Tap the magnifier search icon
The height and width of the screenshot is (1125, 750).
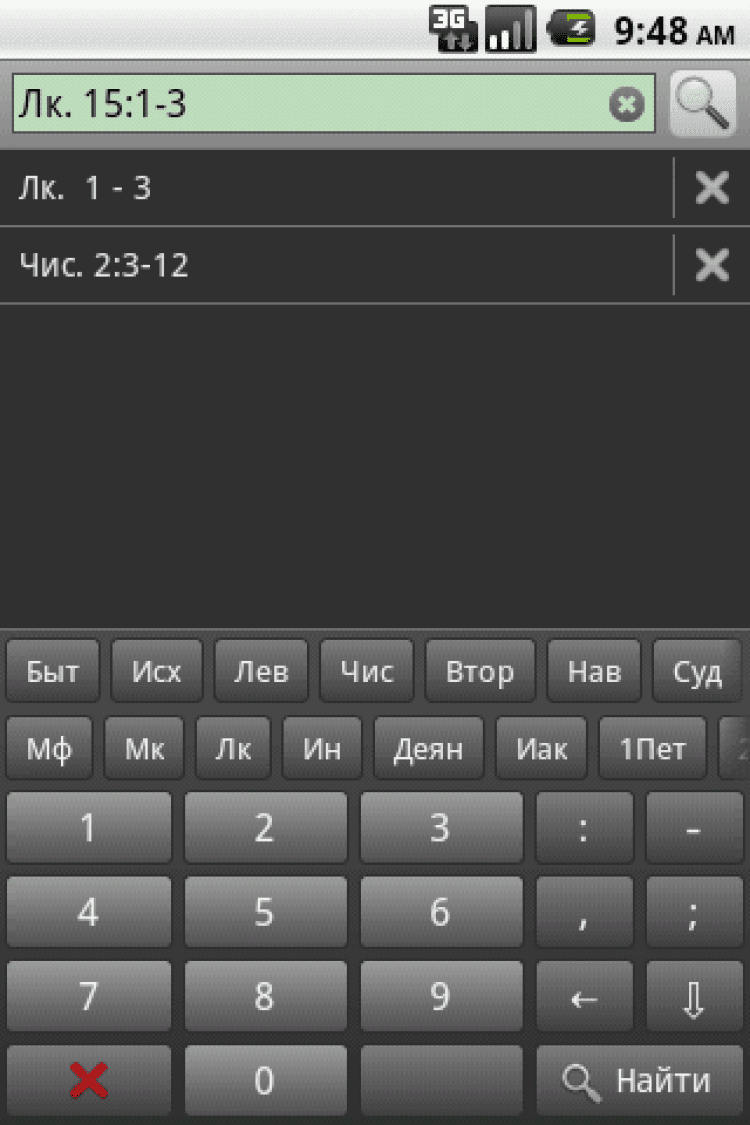tap(702, 104)
